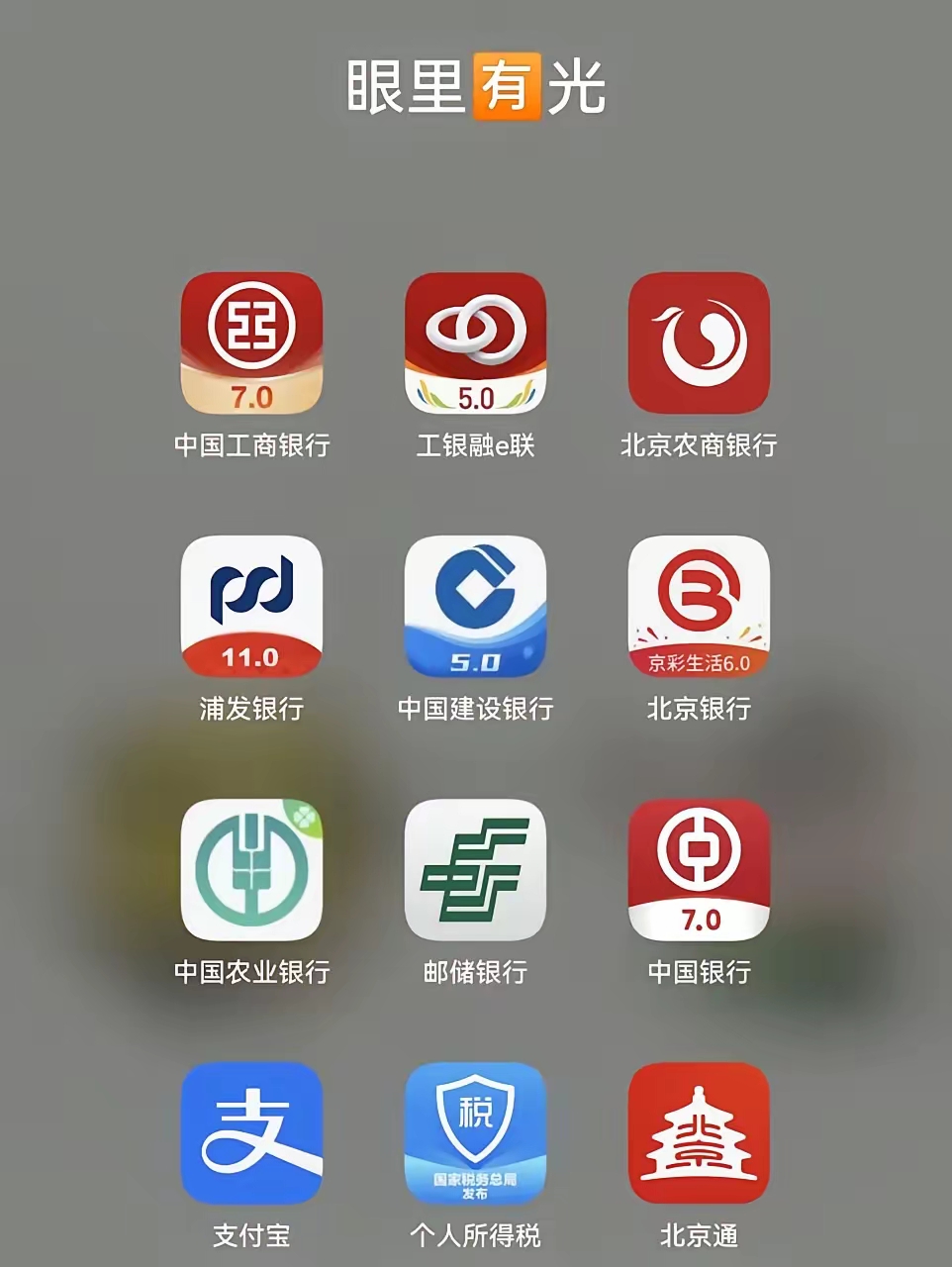
Task: Launch the 工银融e联 app icon
Action: tap(476, 343)
